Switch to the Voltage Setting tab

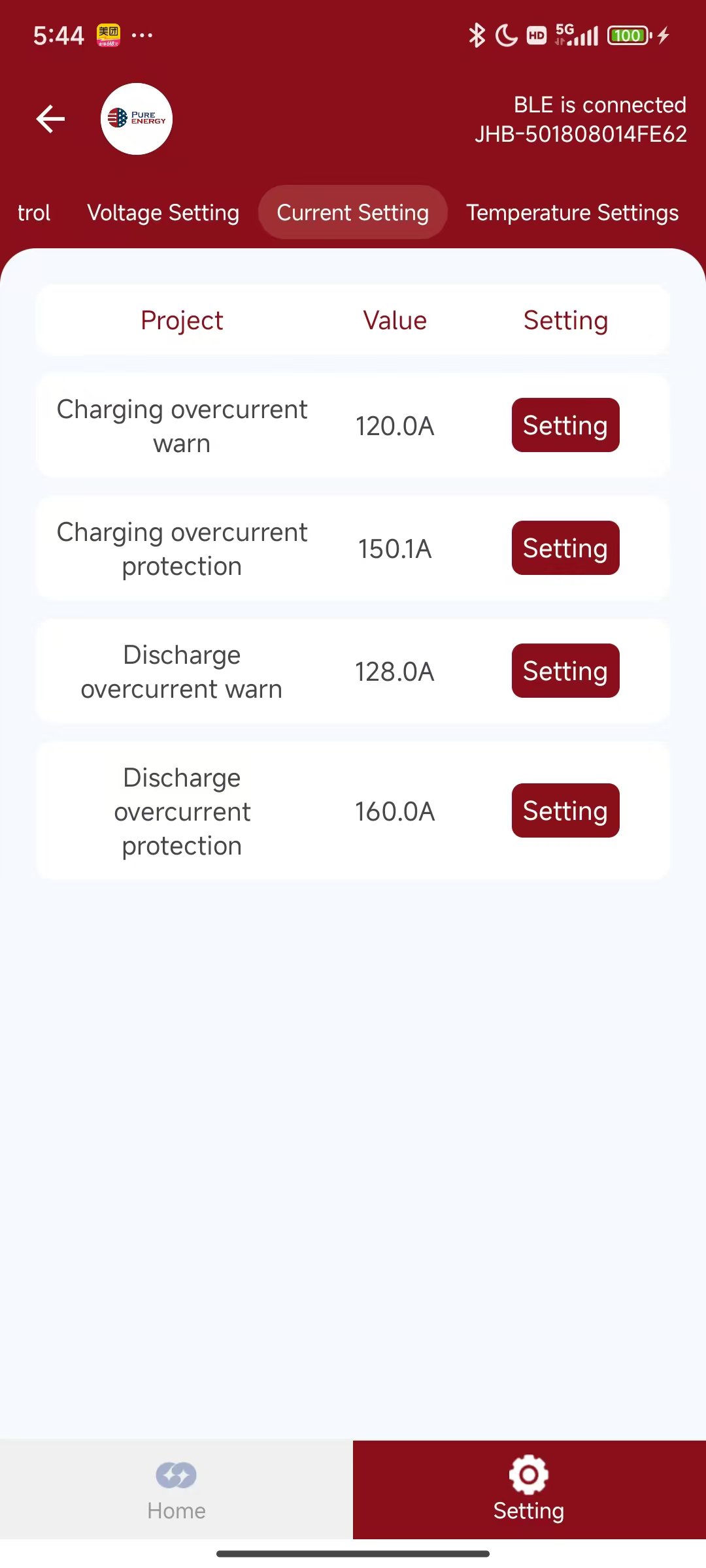(163, 212)
